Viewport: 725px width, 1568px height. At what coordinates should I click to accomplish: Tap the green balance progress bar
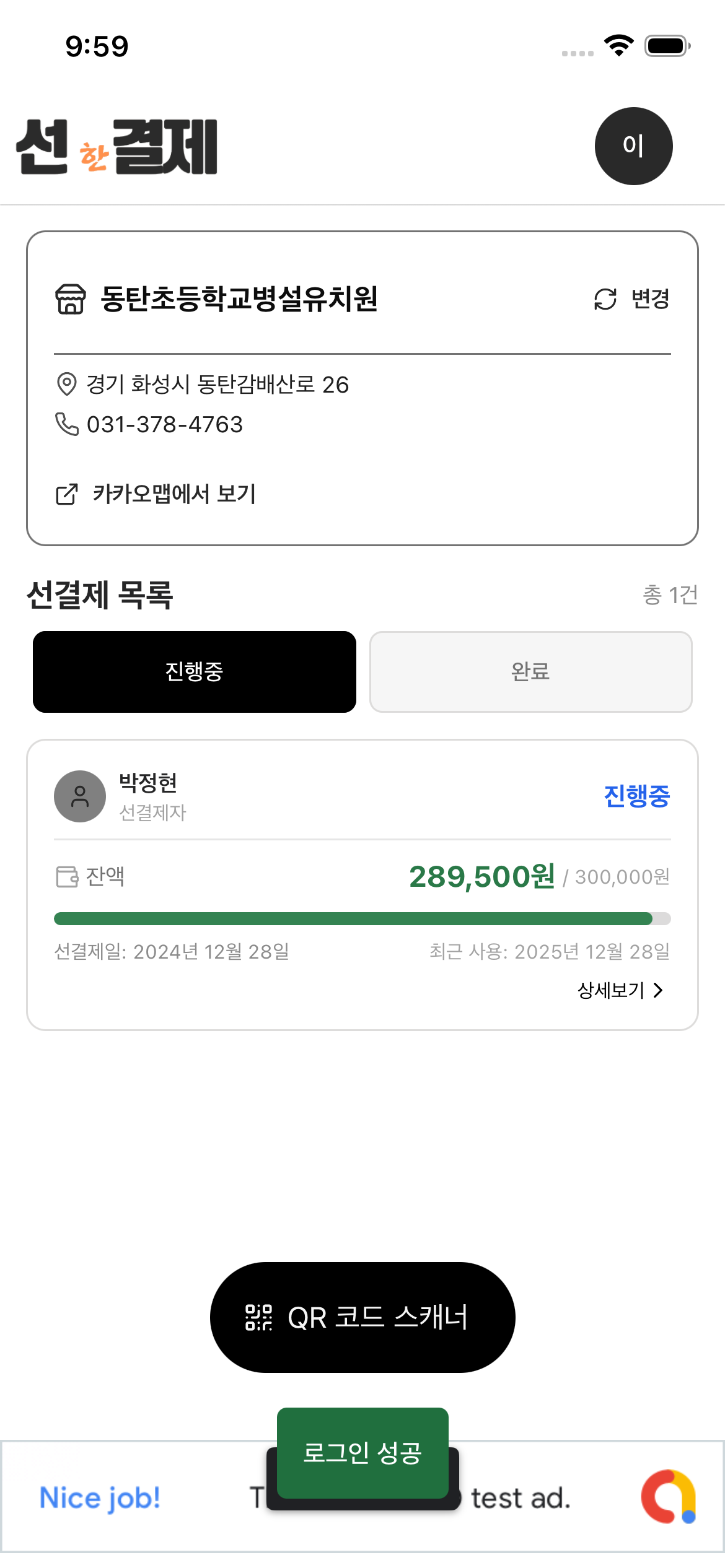pyautogui.click(x=362, y=919)
